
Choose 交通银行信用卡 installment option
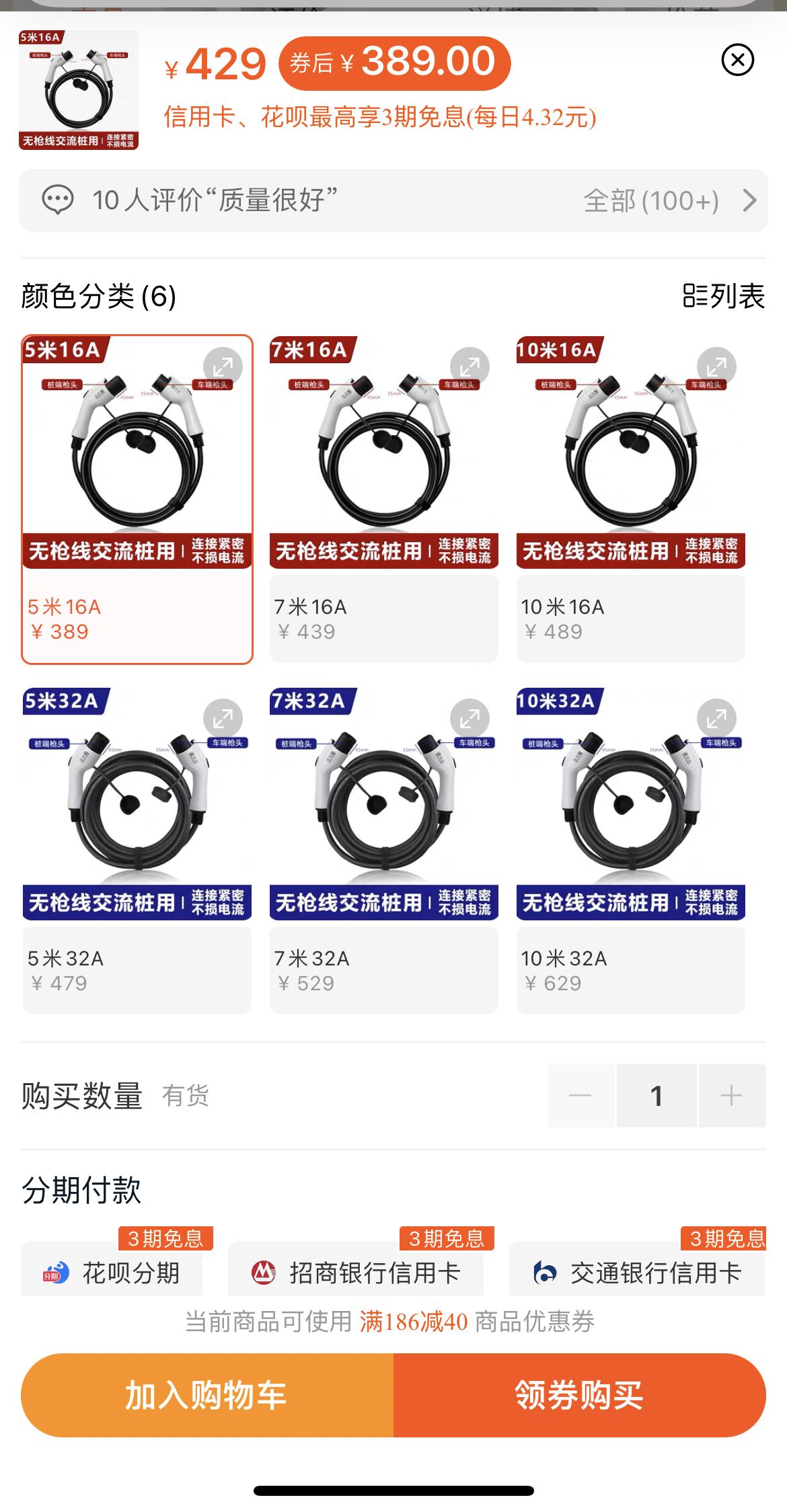click(x=637, y=1272)
